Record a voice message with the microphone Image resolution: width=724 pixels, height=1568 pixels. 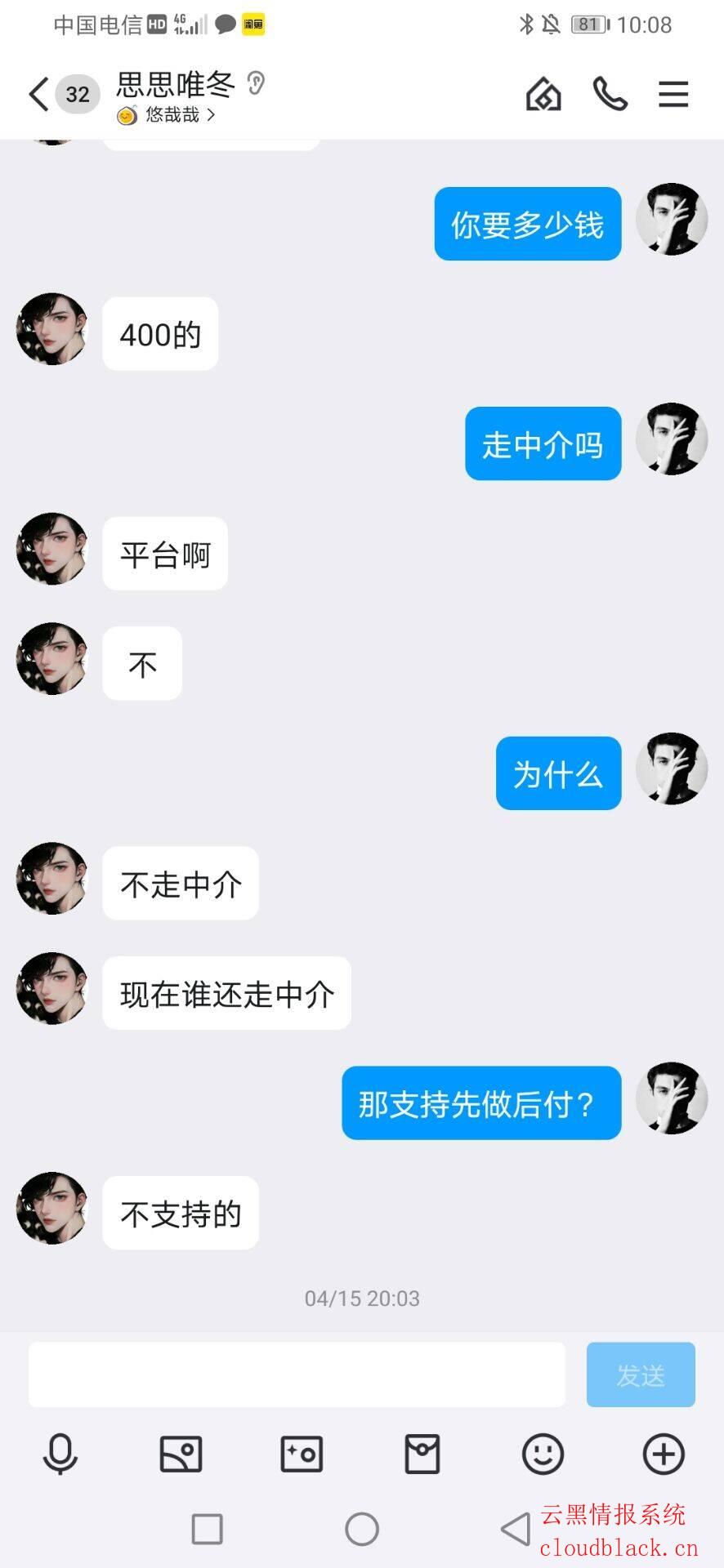60,1454
